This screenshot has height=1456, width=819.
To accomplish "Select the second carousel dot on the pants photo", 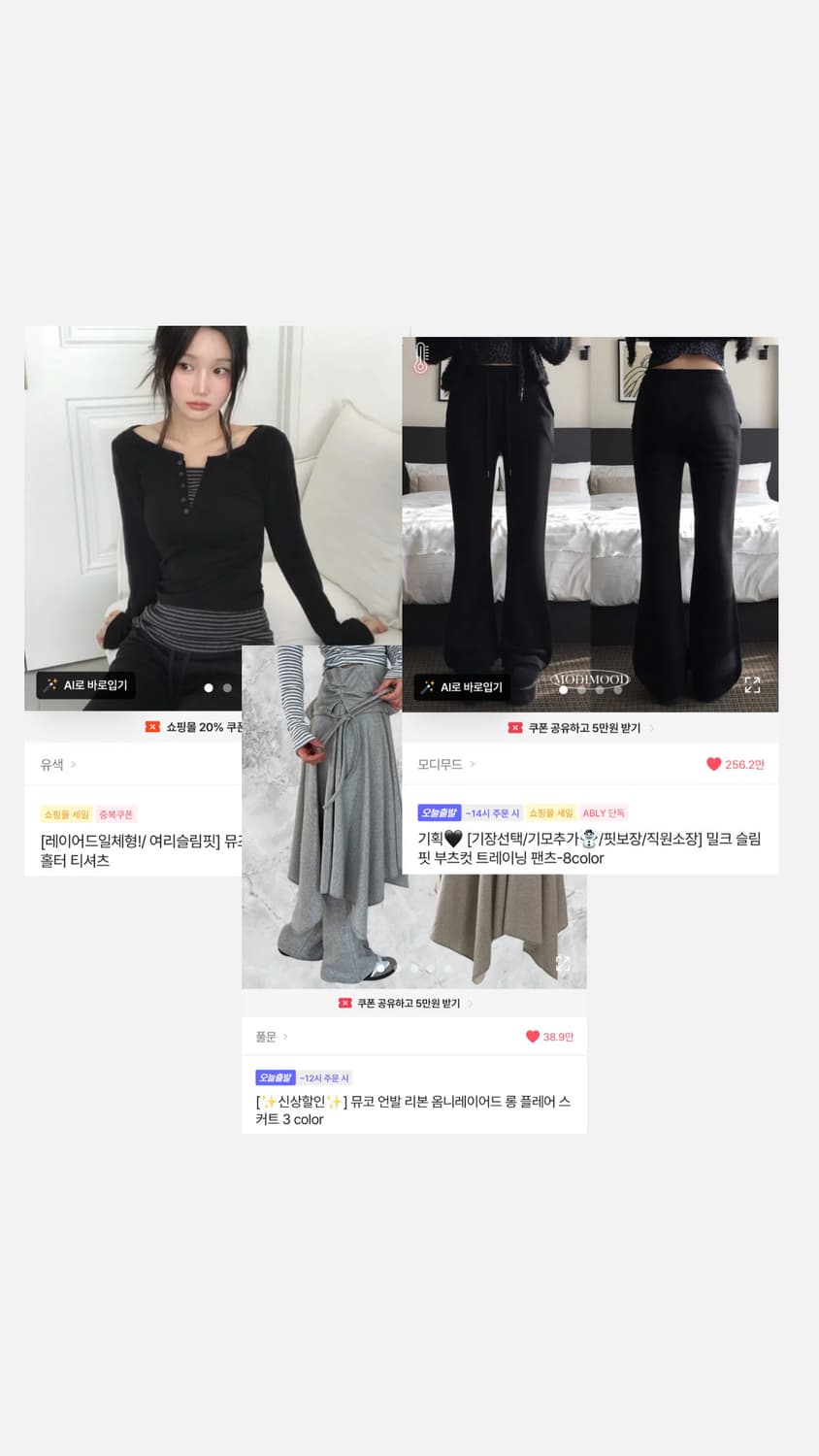I will (579, 692).
